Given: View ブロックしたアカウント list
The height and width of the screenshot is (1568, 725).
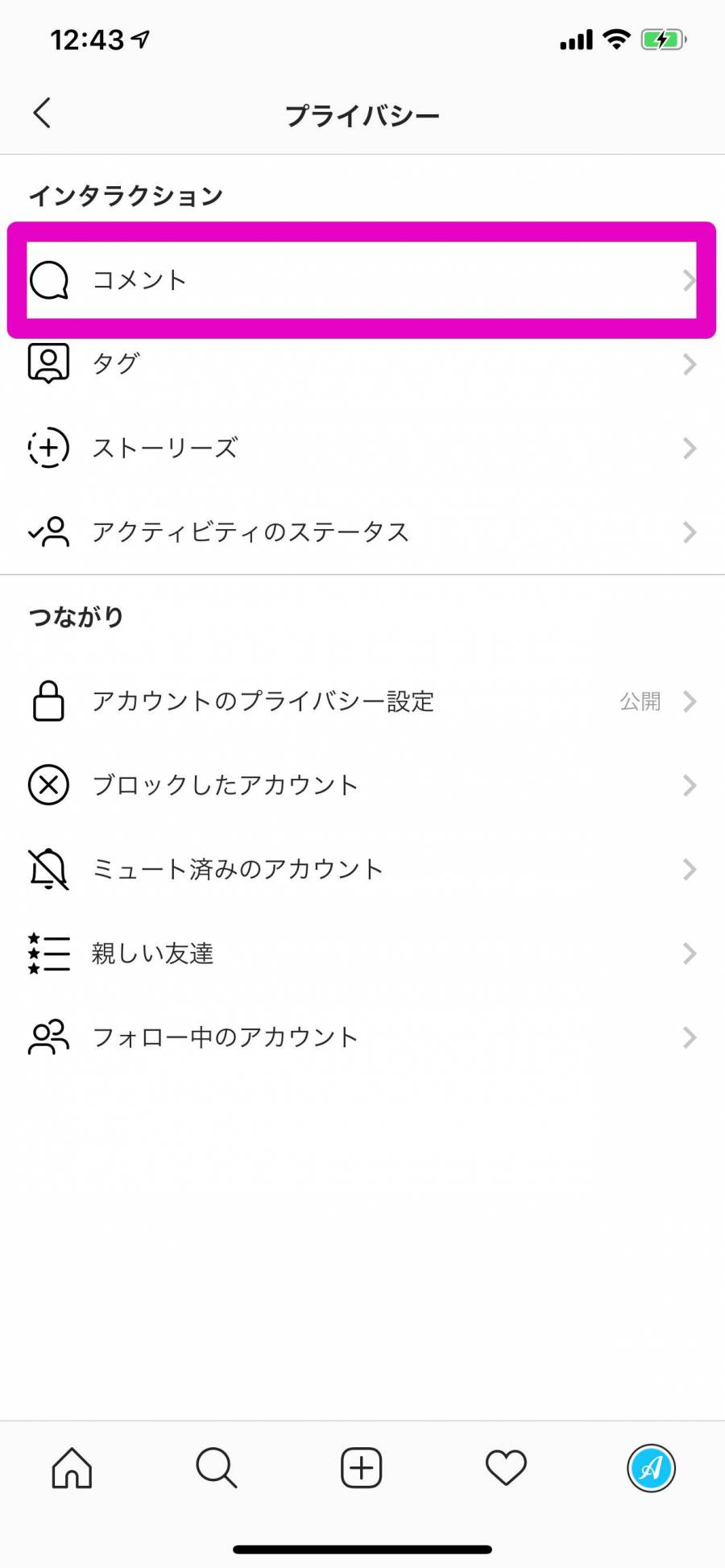Looking at the screenshot, I should (362, 785).
